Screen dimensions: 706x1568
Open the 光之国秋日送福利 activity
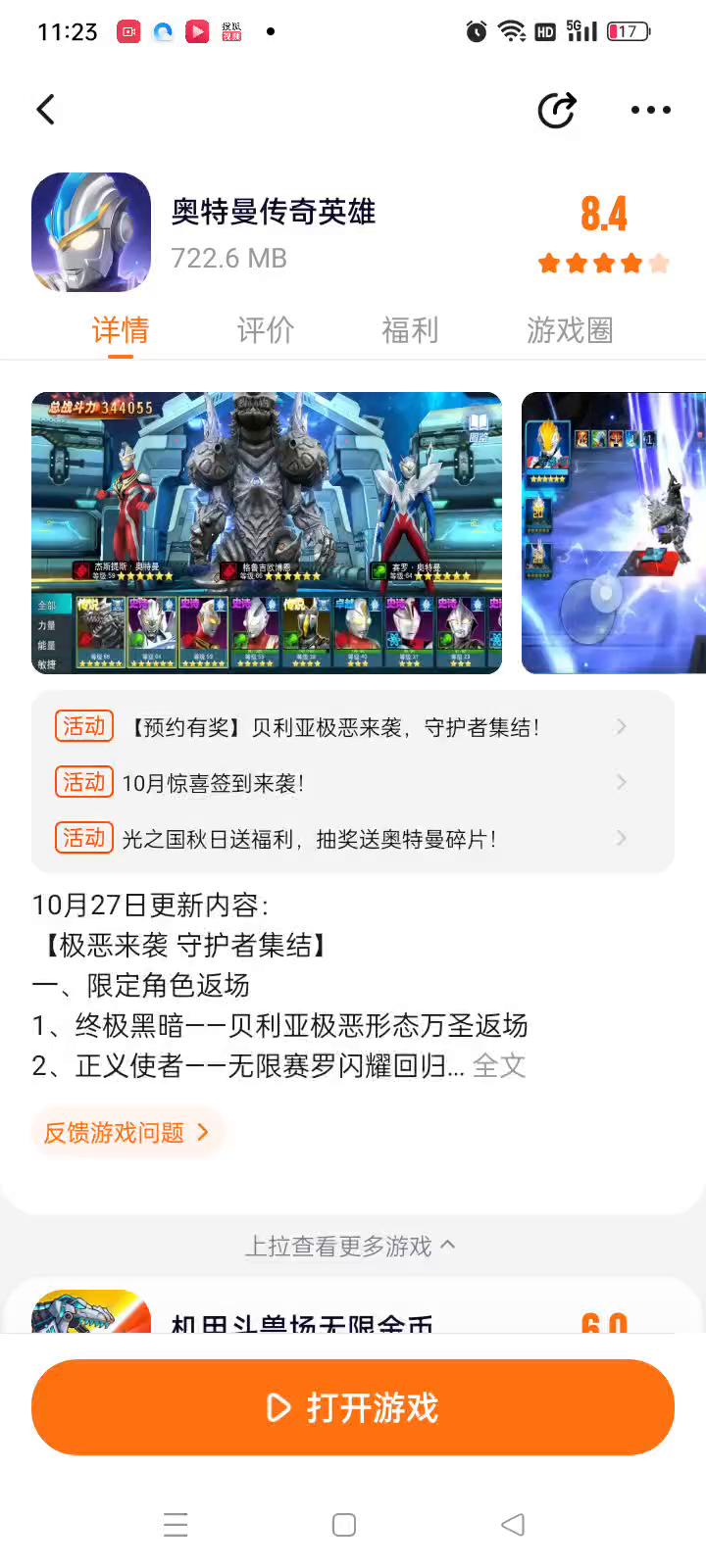click(353, 839)
